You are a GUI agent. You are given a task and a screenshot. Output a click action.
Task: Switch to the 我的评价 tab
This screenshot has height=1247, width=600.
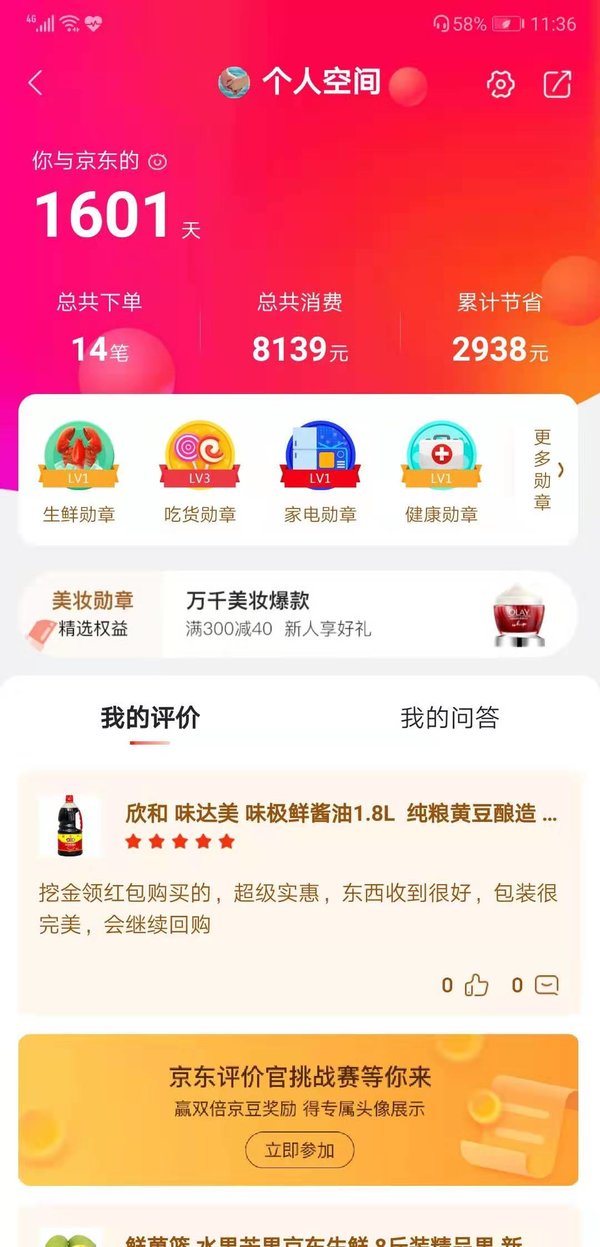coord(150,717)
